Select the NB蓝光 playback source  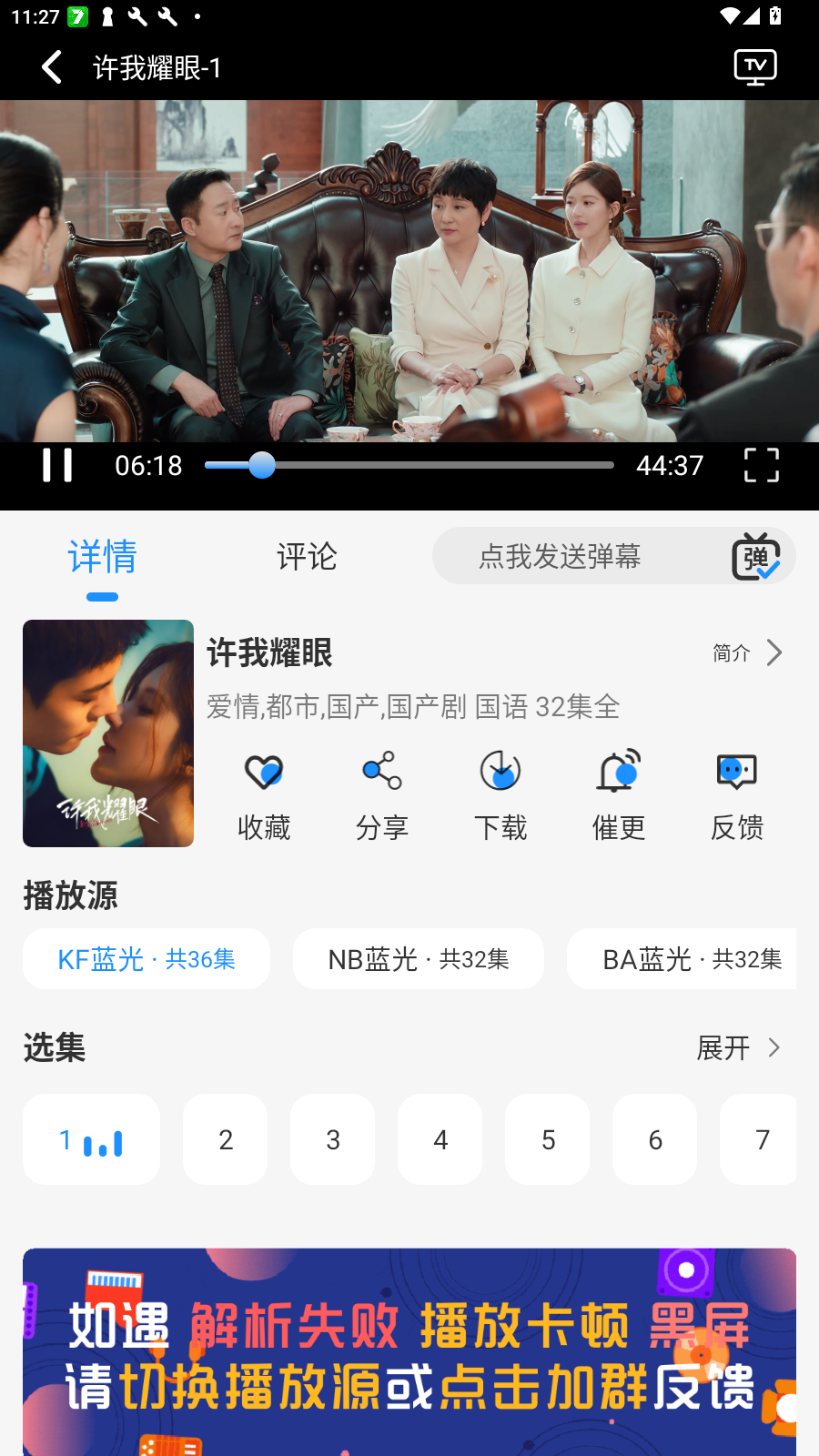(419, 958)
